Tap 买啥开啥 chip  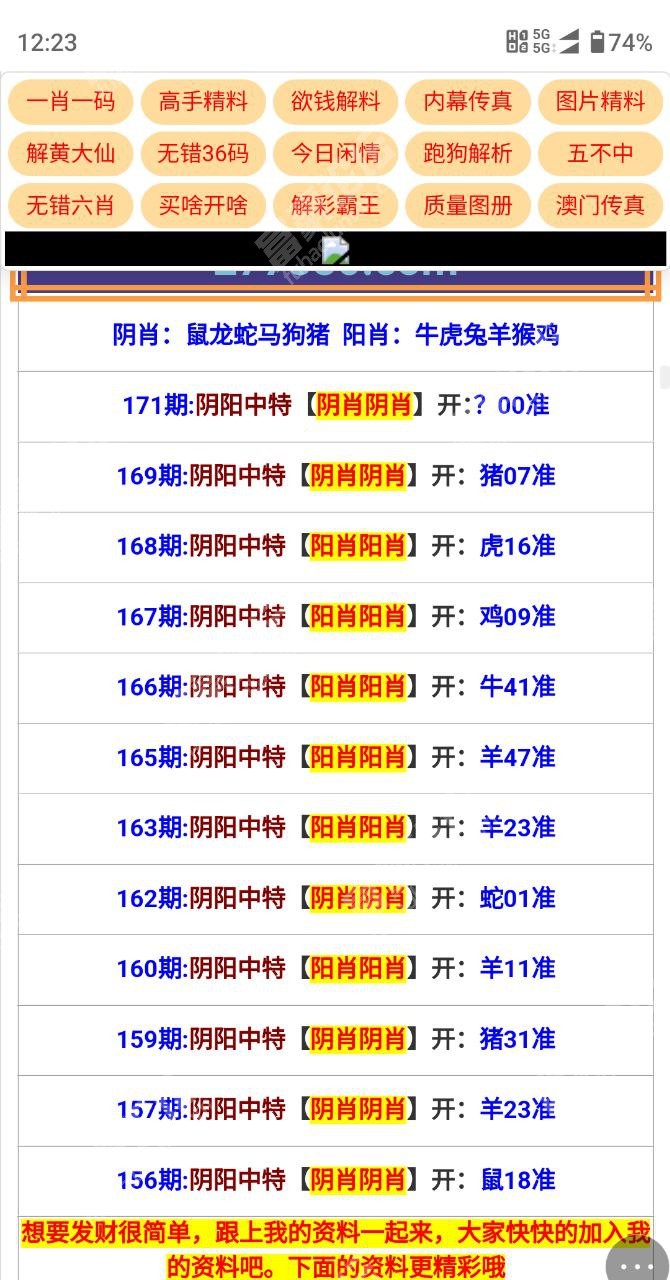pos(203,206)
